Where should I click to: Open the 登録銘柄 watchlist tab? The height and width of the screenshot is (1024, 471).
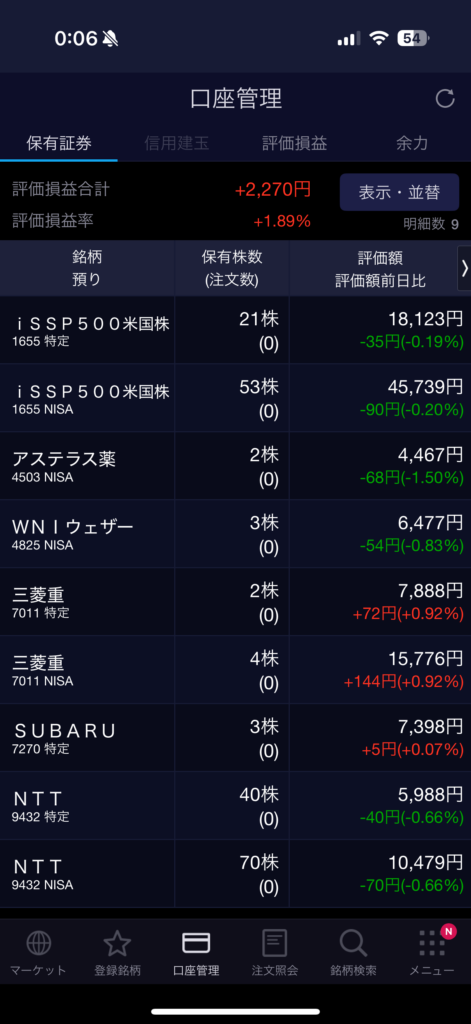coord(118,952)
